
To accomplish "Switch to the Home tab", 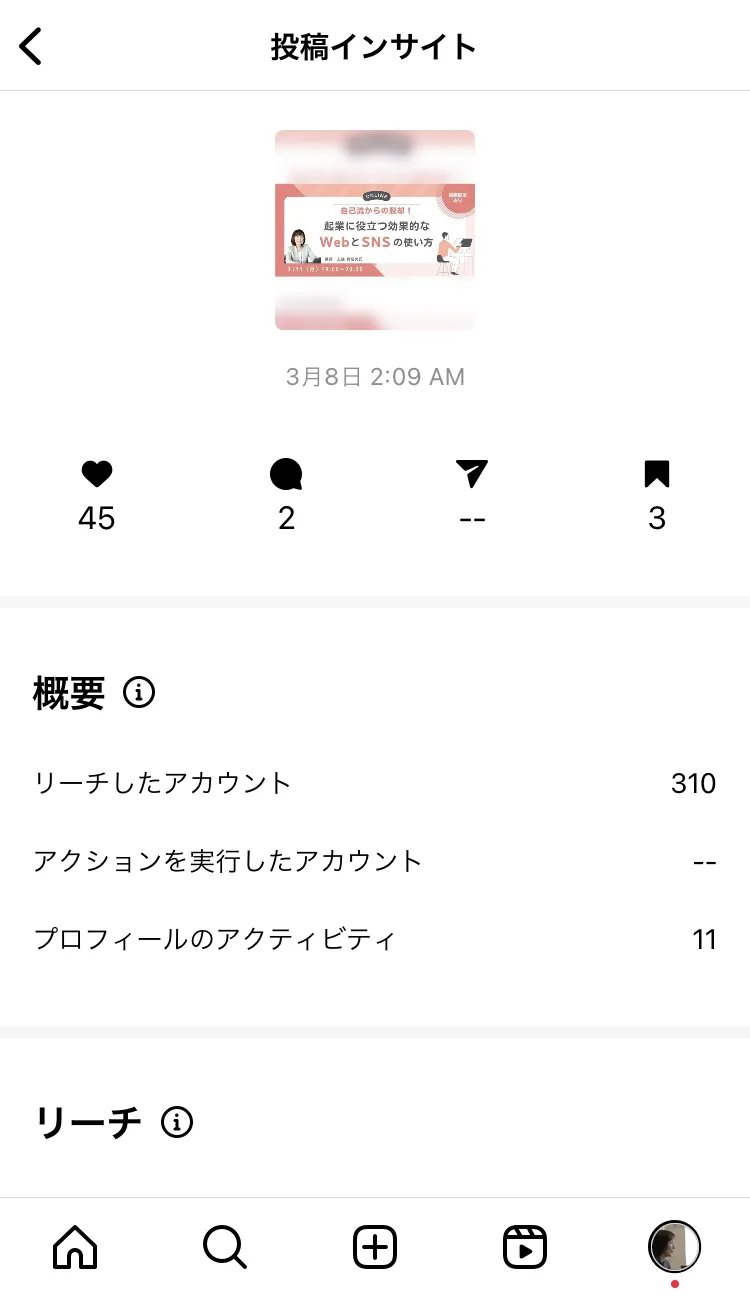I will [75, 1247].
